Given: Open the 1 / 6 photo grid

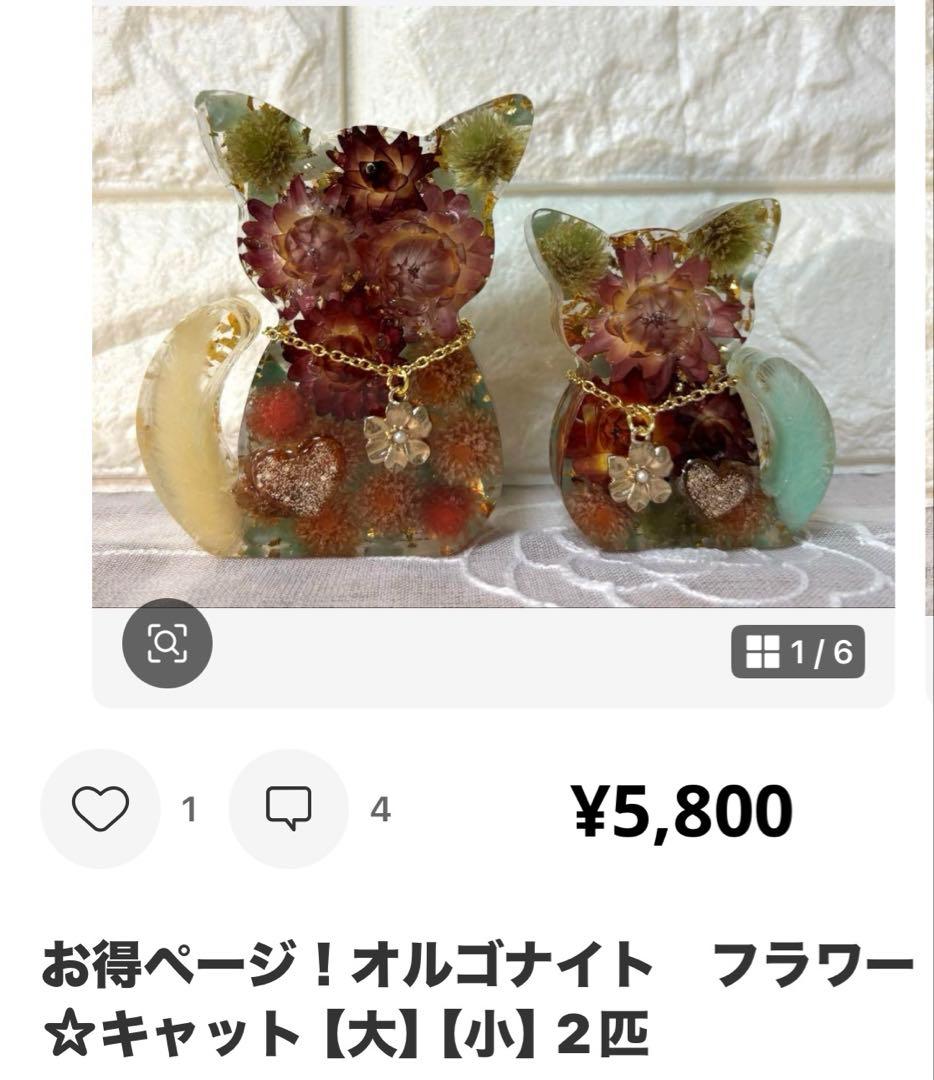Looking at the screenshot, I should (797, 652).
